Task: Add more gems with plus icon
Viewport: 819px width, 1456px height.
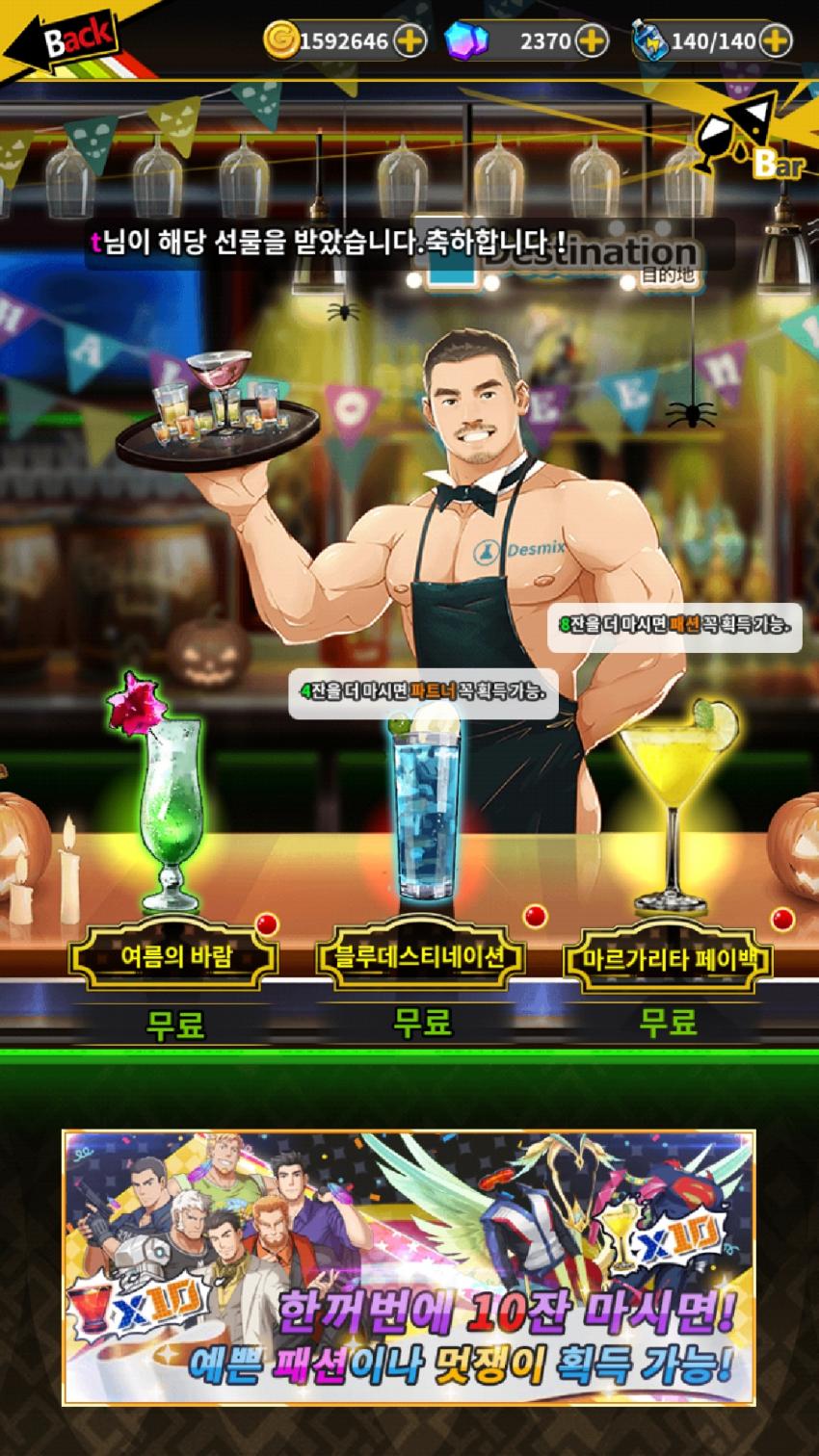Action: coord(592,41)
